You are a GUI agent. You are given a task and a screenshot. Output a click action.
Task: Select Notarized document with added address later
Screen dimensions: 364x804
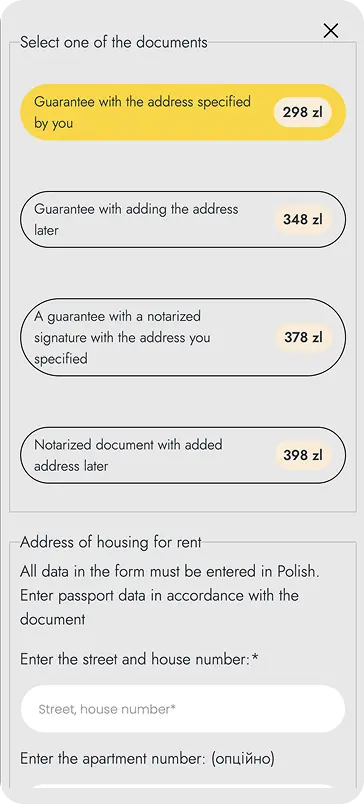[x=183, y=455]
